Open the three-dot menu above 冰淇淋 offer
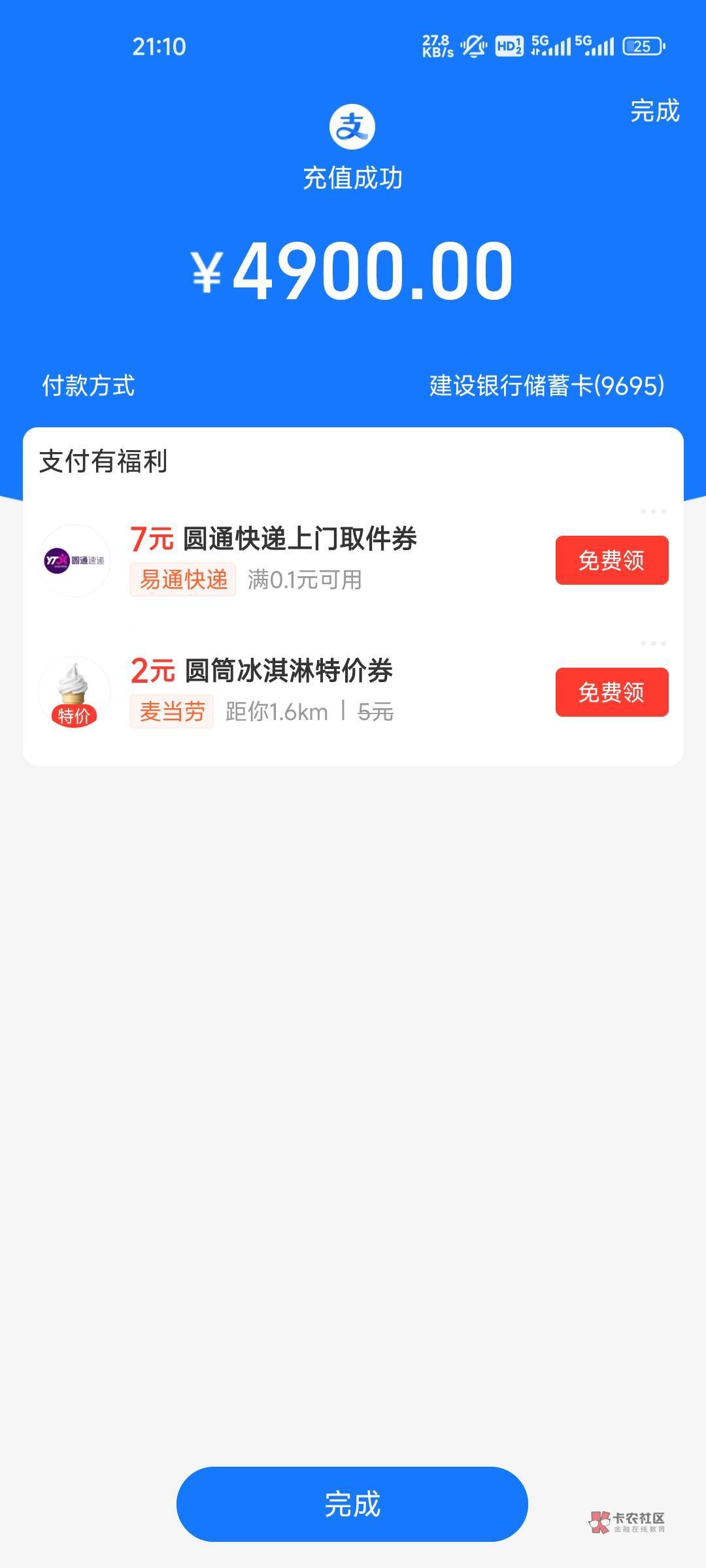This screenshot has height=1568, width=706. coord(653,644)
